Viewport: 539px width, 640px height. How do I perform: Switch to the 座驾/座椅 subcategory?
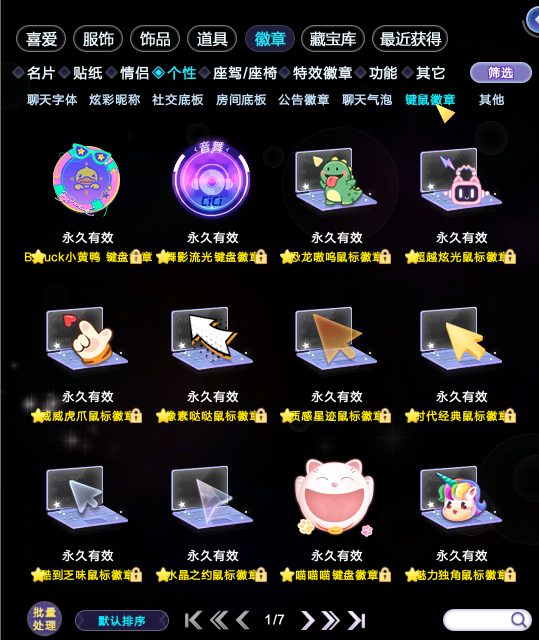pos(245,73)
